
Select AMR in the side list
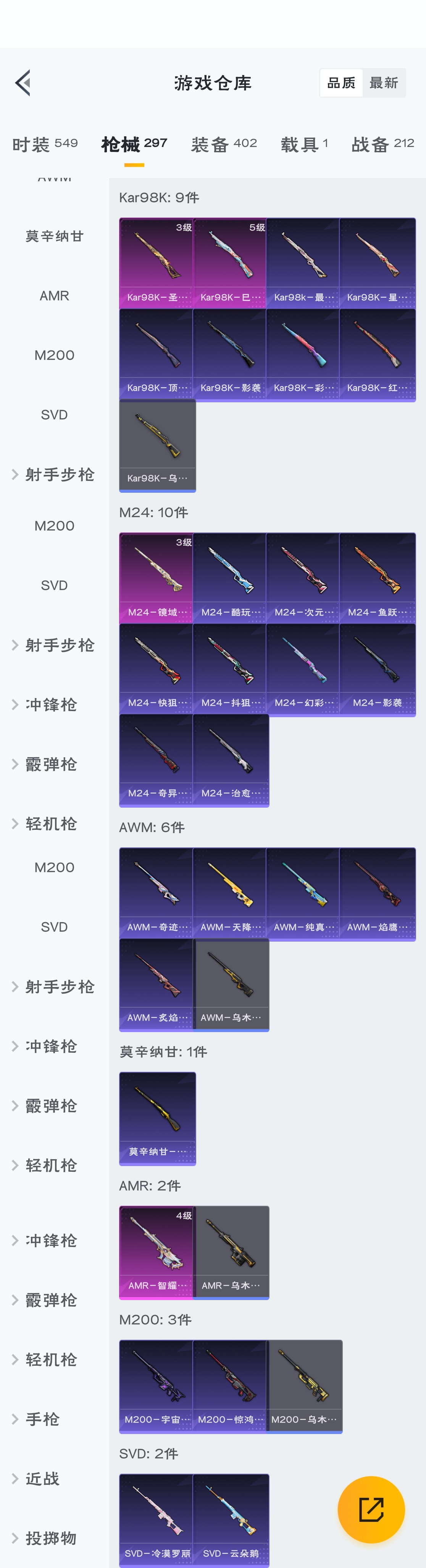(x=54, y=296)
